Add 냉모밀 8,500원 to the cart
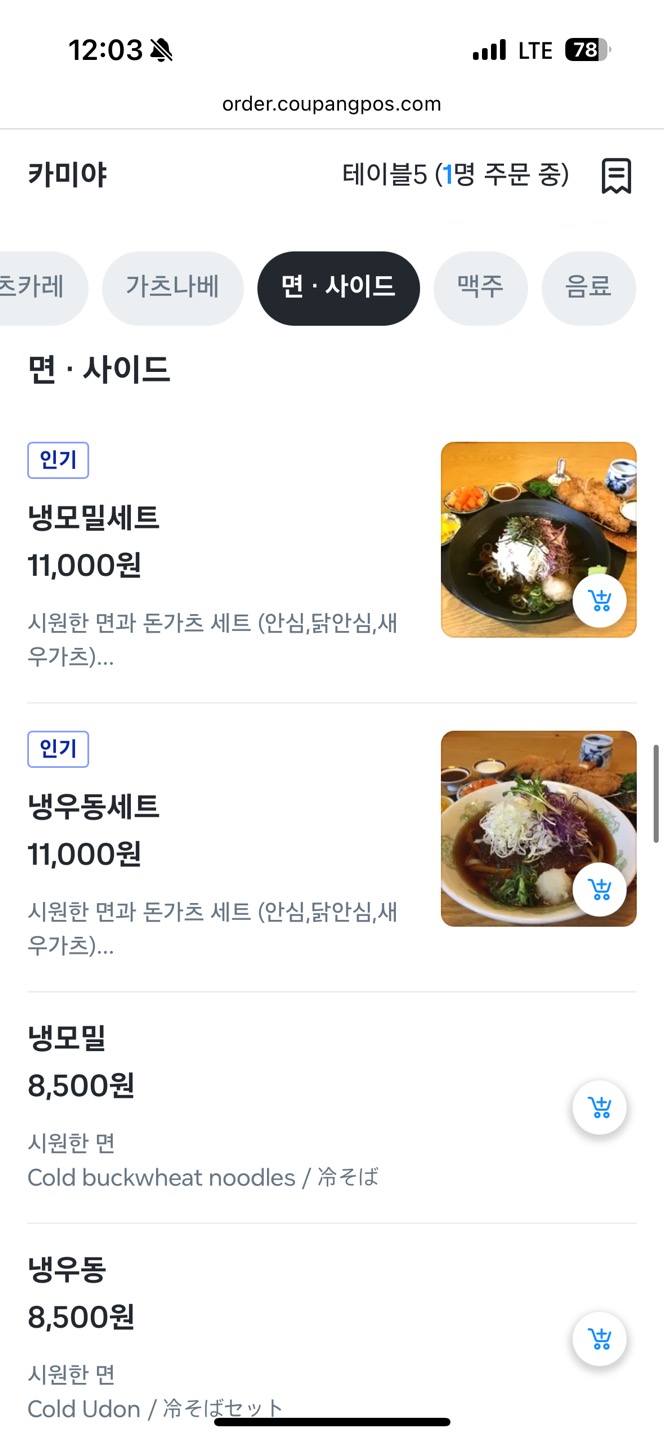This screenshot has width=664, height=1440. pos(600,1108)
